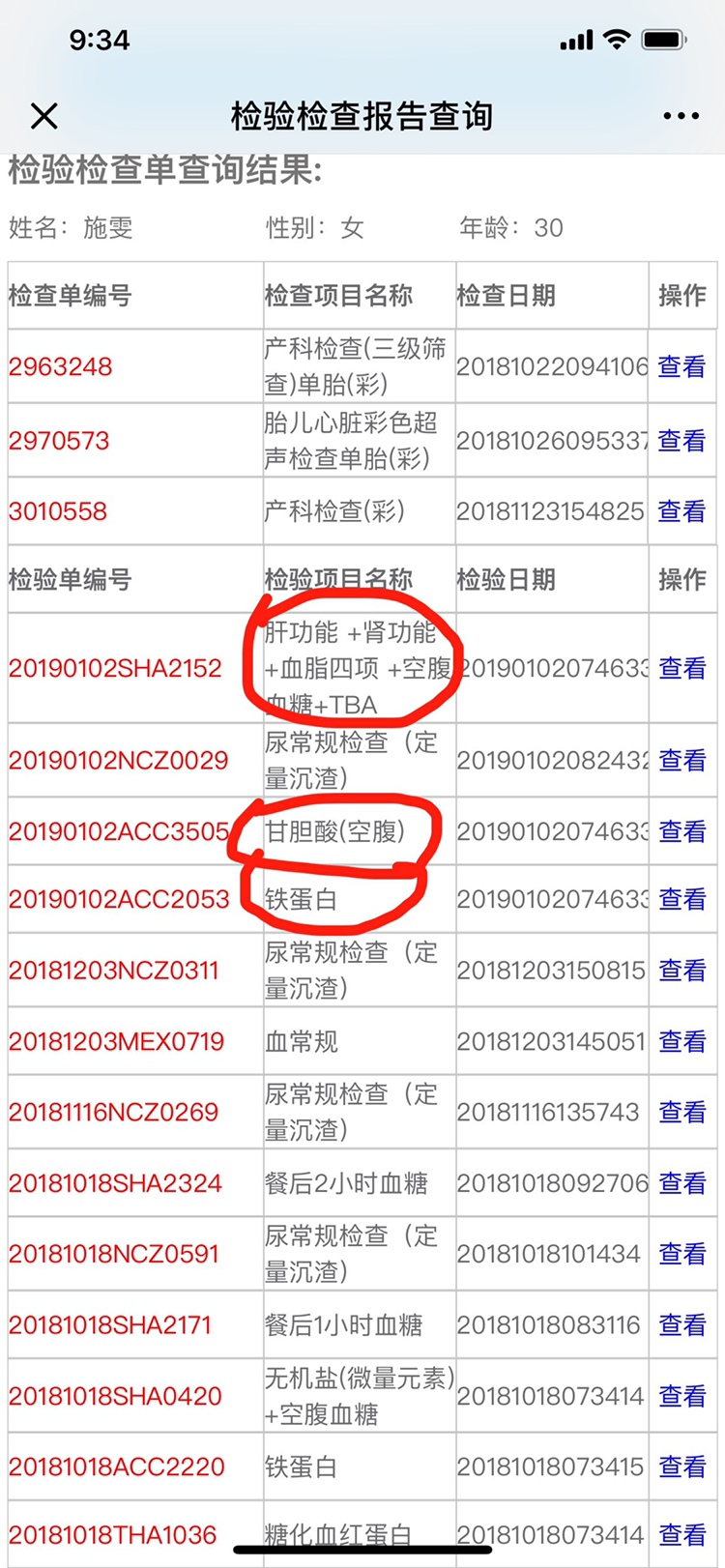This screenshot has width=725, height=1568.
Task: View report for exam number 2963248
Action: [x=681, y=366]
